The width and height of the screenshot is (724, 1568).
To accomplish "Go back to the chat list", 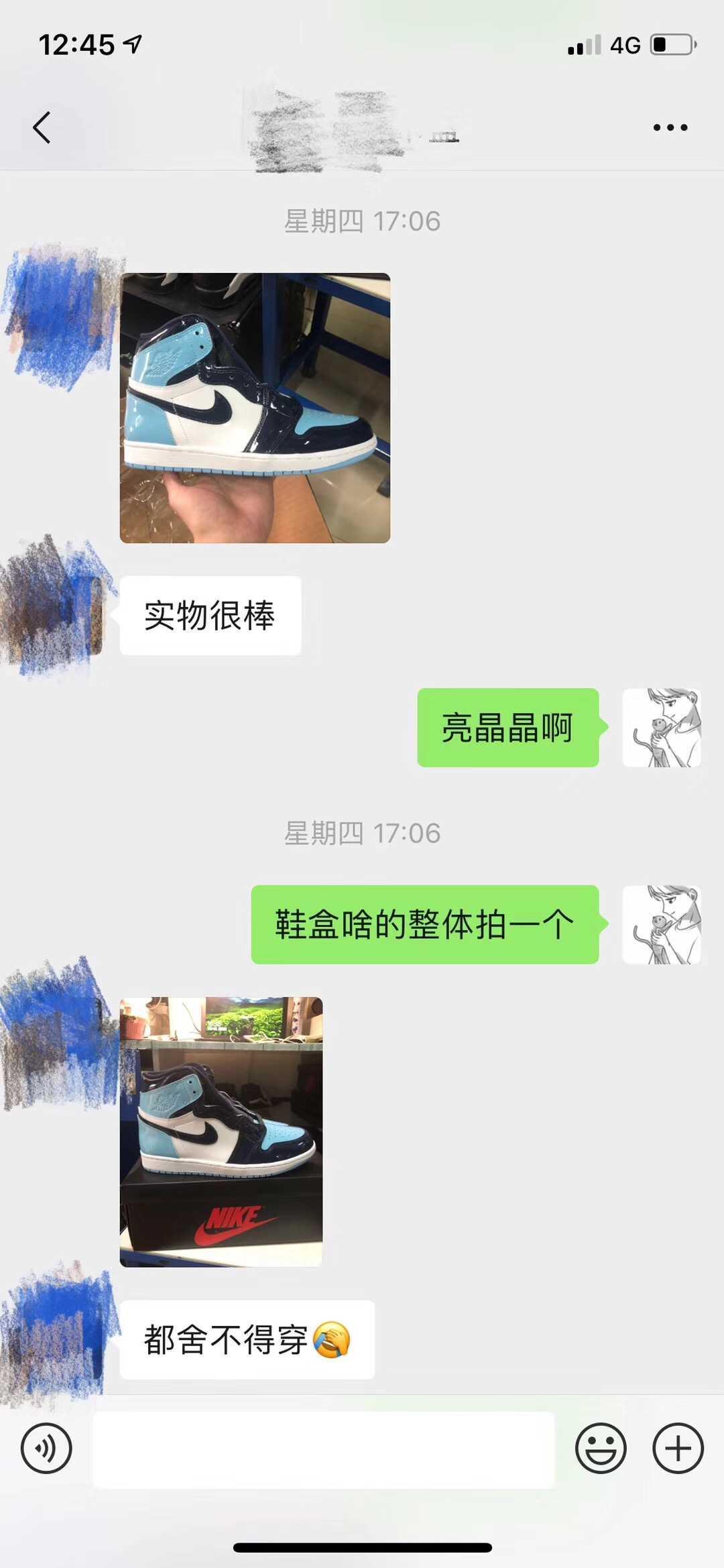I will (42, 127).
